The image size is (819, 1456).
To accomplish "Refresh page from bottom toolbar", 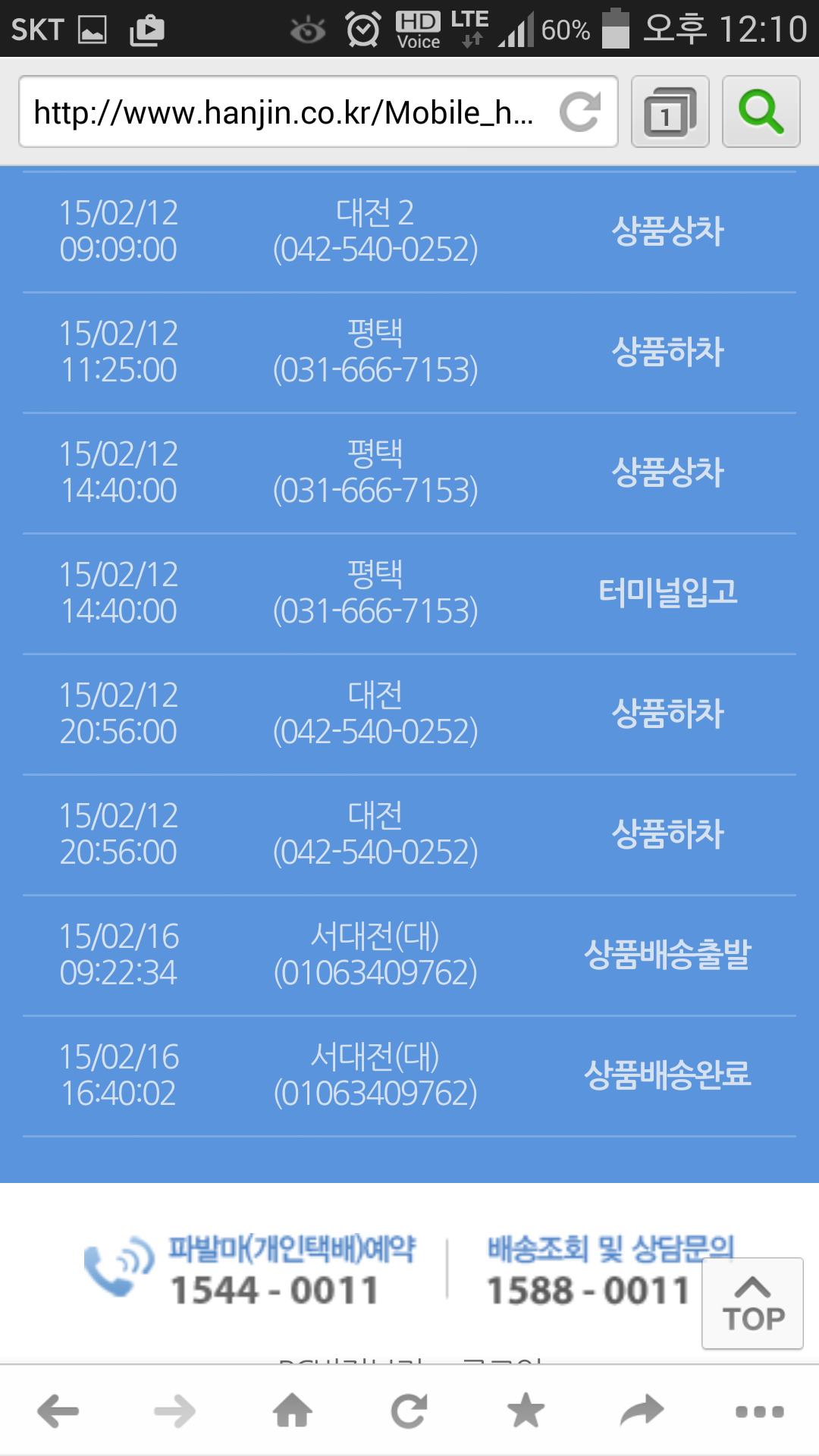I will click(x=409, y=1411).
